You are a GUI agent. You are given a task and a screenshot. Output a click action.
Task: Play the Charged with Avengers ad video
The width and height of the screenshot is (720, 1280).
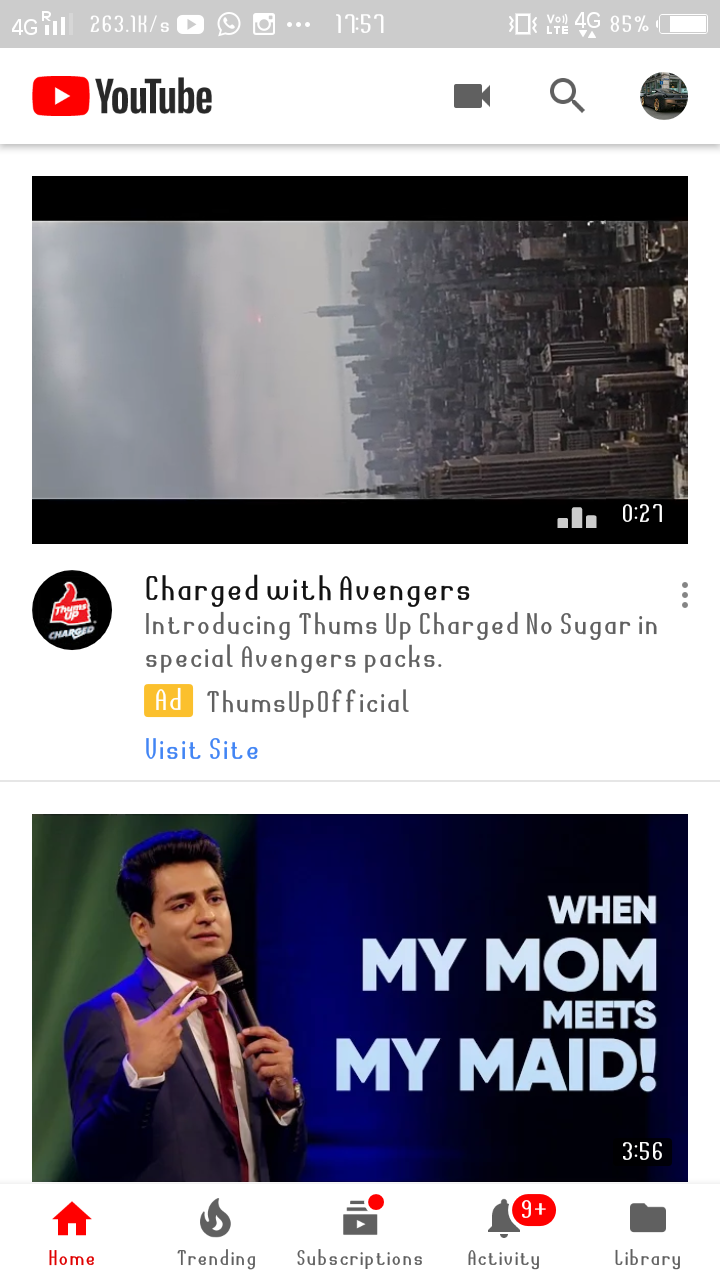[360, 360]
